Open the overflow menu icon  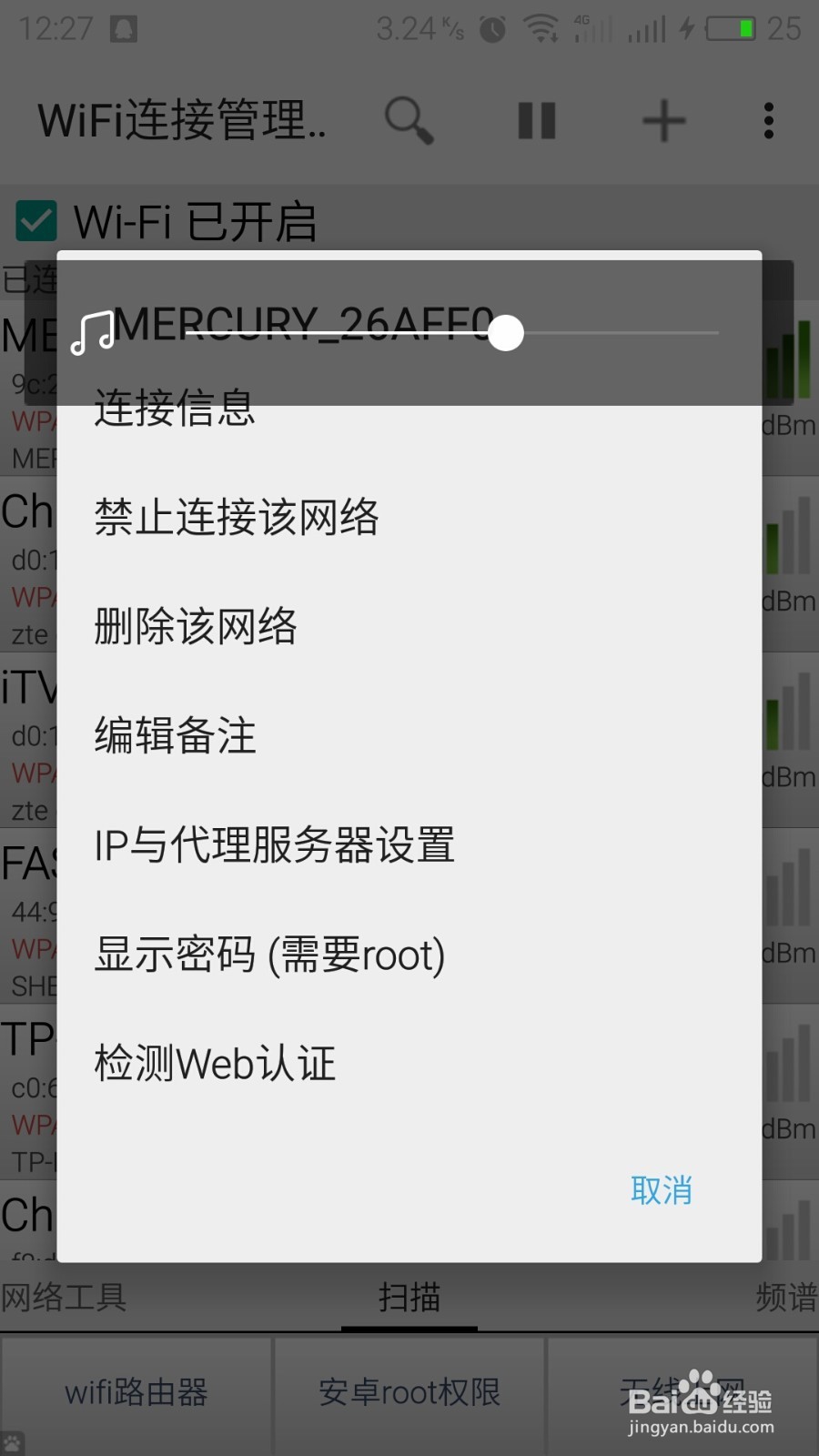pos(769,119)
